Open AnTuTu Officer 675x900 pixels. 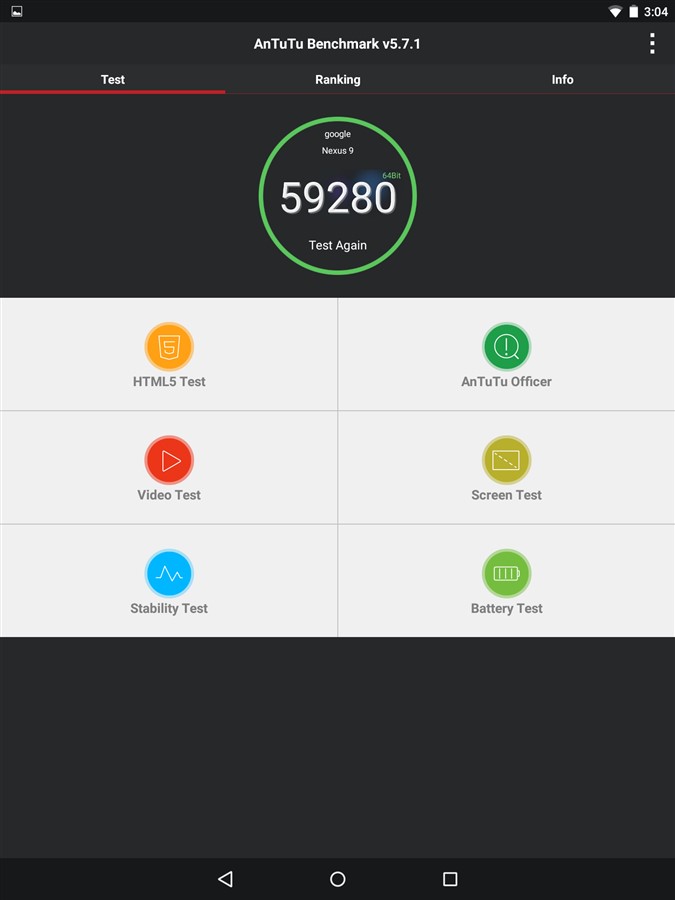pos(506,355)
